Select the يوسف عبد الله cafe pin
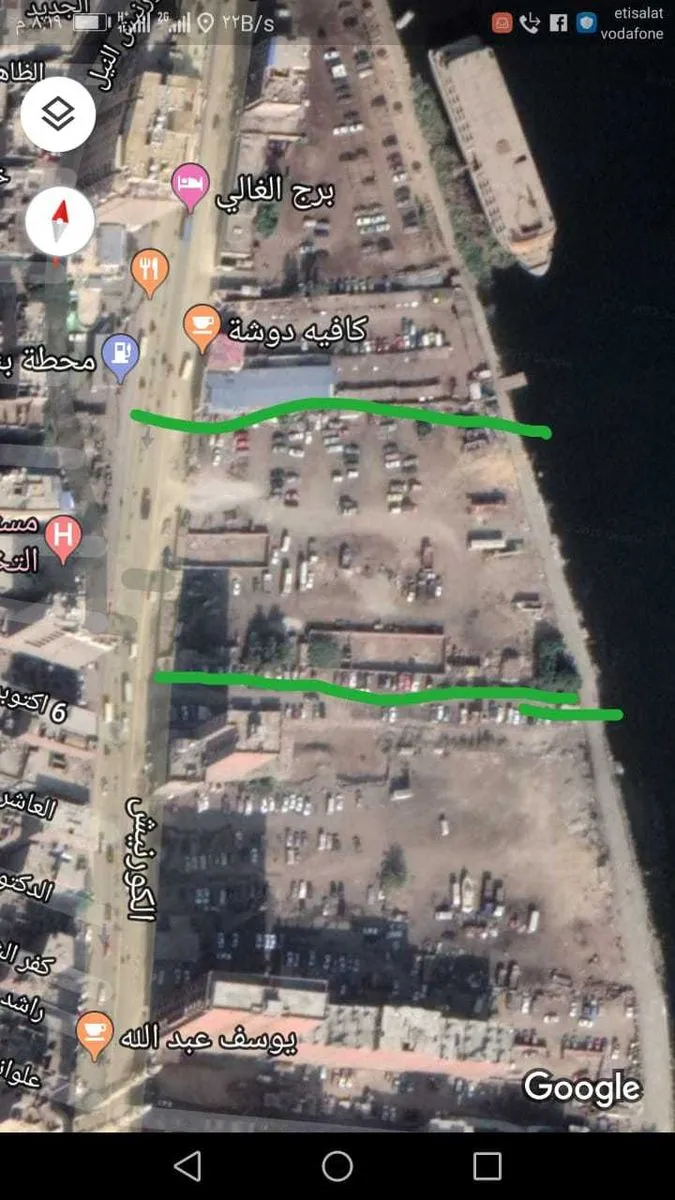 tap(95, 1033)
